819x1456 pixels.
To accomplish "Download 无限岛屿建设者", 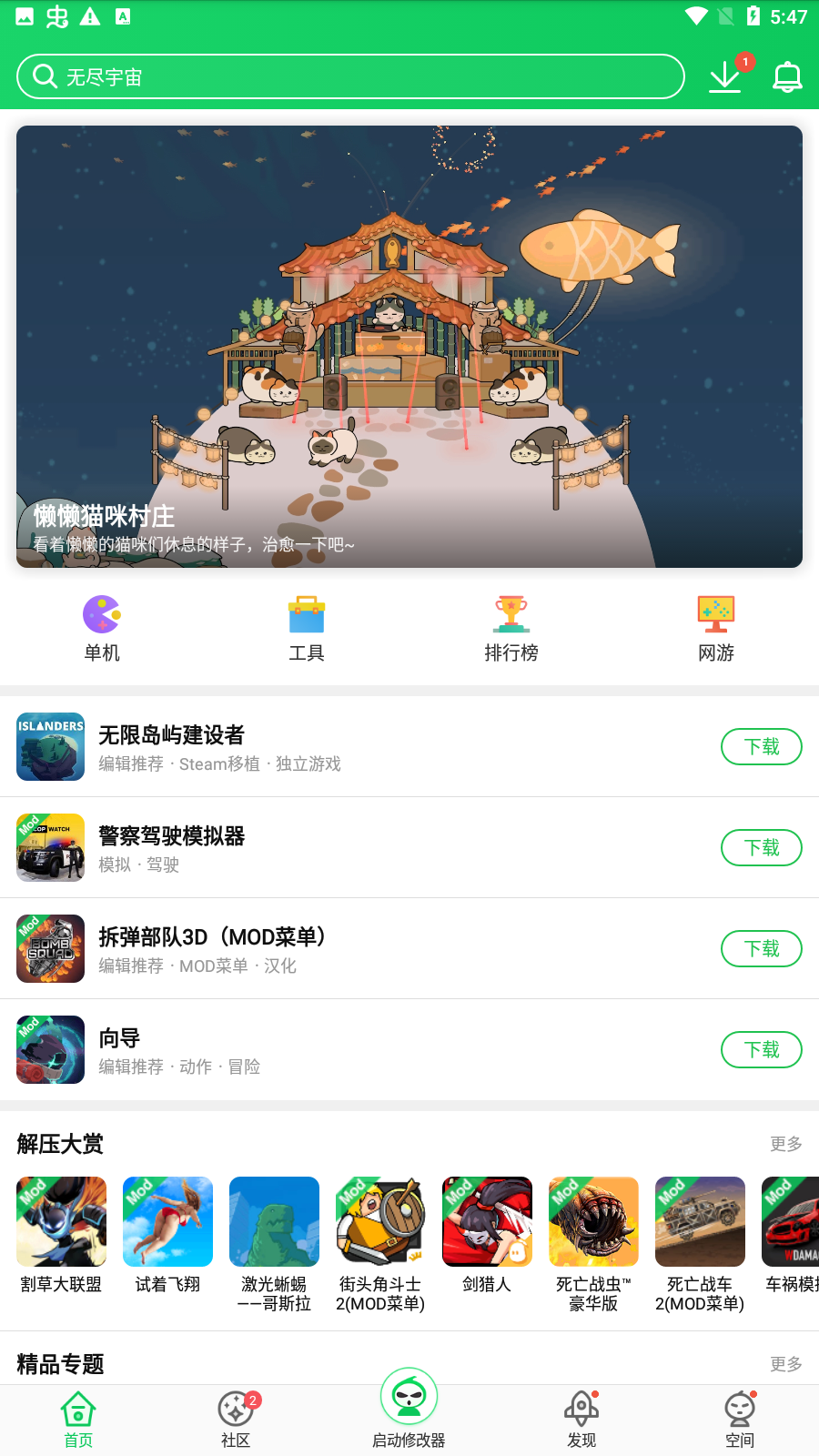I will point(761,747).
